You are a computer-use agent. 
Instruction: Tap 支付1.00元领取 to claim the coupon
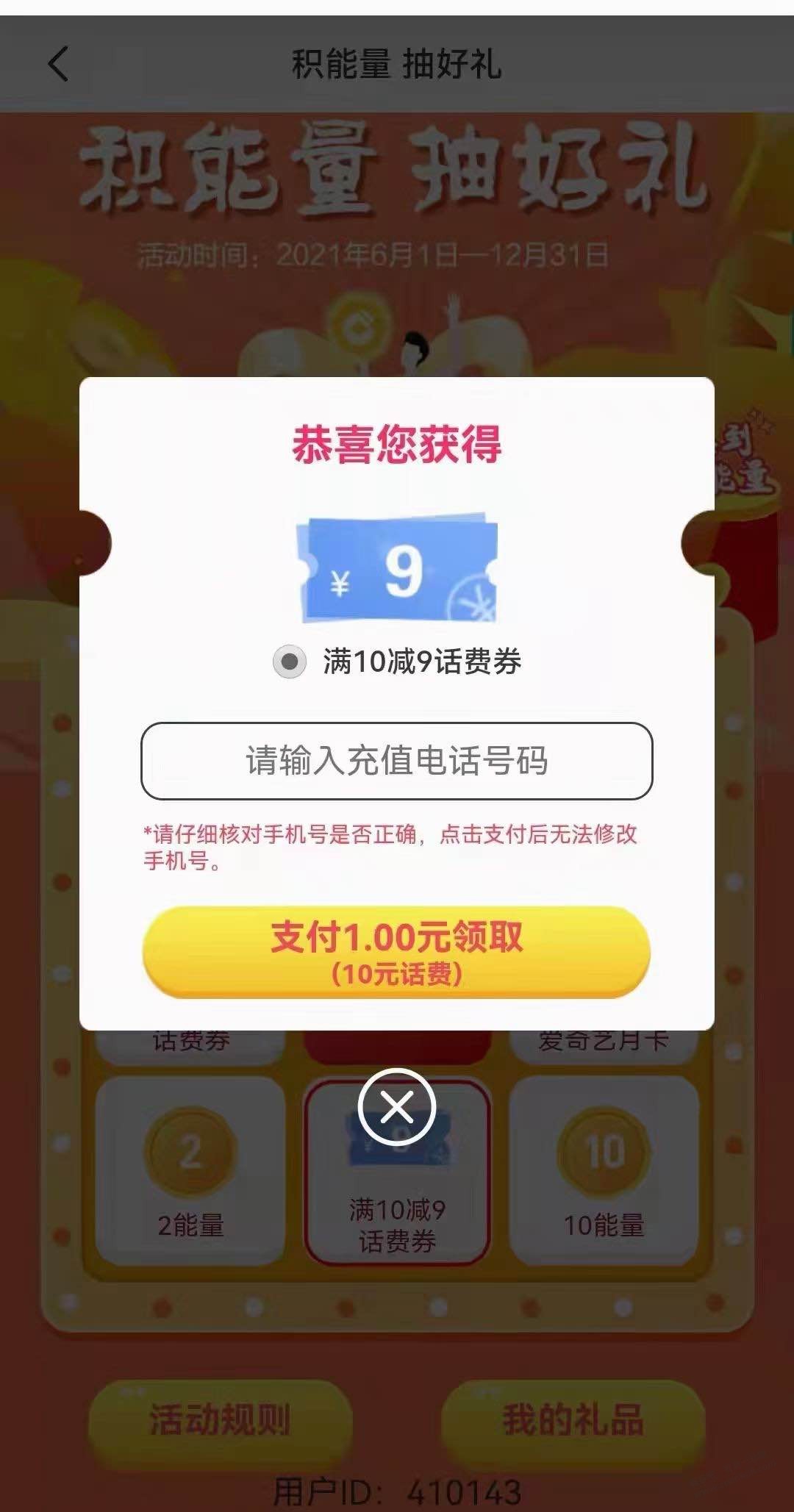tap(396, 952)
